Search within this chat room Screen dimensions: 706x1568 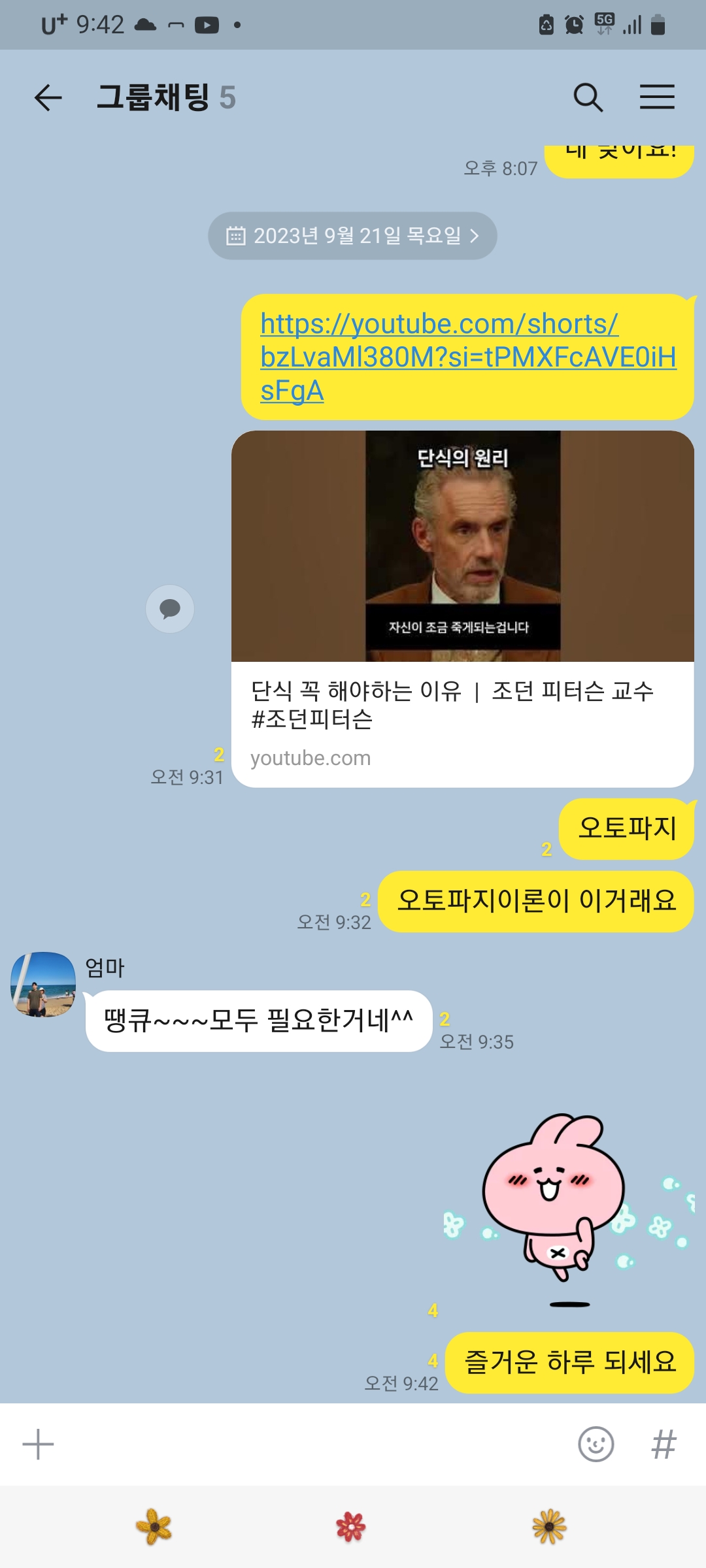[588, 98]
